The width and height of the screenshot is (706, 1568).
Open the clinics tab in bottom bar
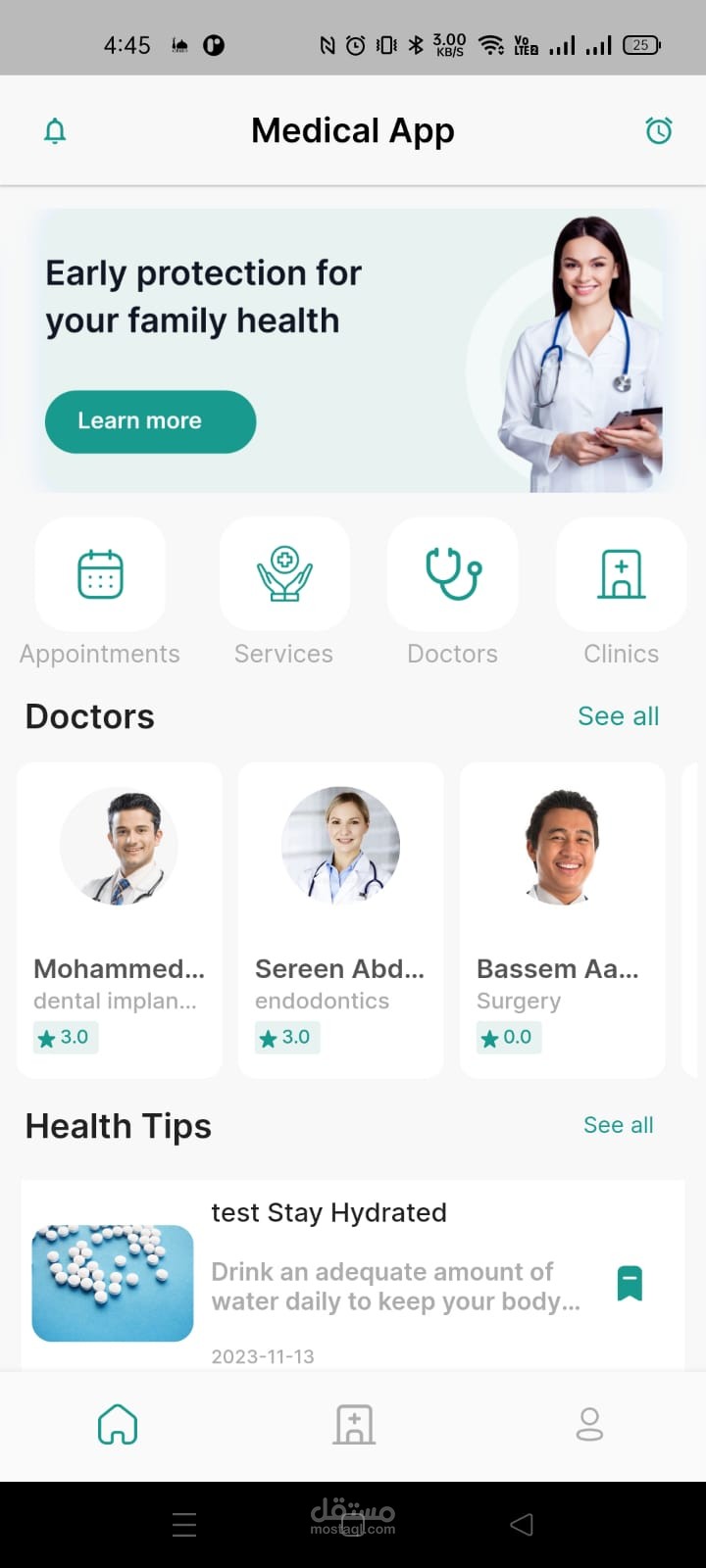pyautogui.click(x=353, y=1423)
